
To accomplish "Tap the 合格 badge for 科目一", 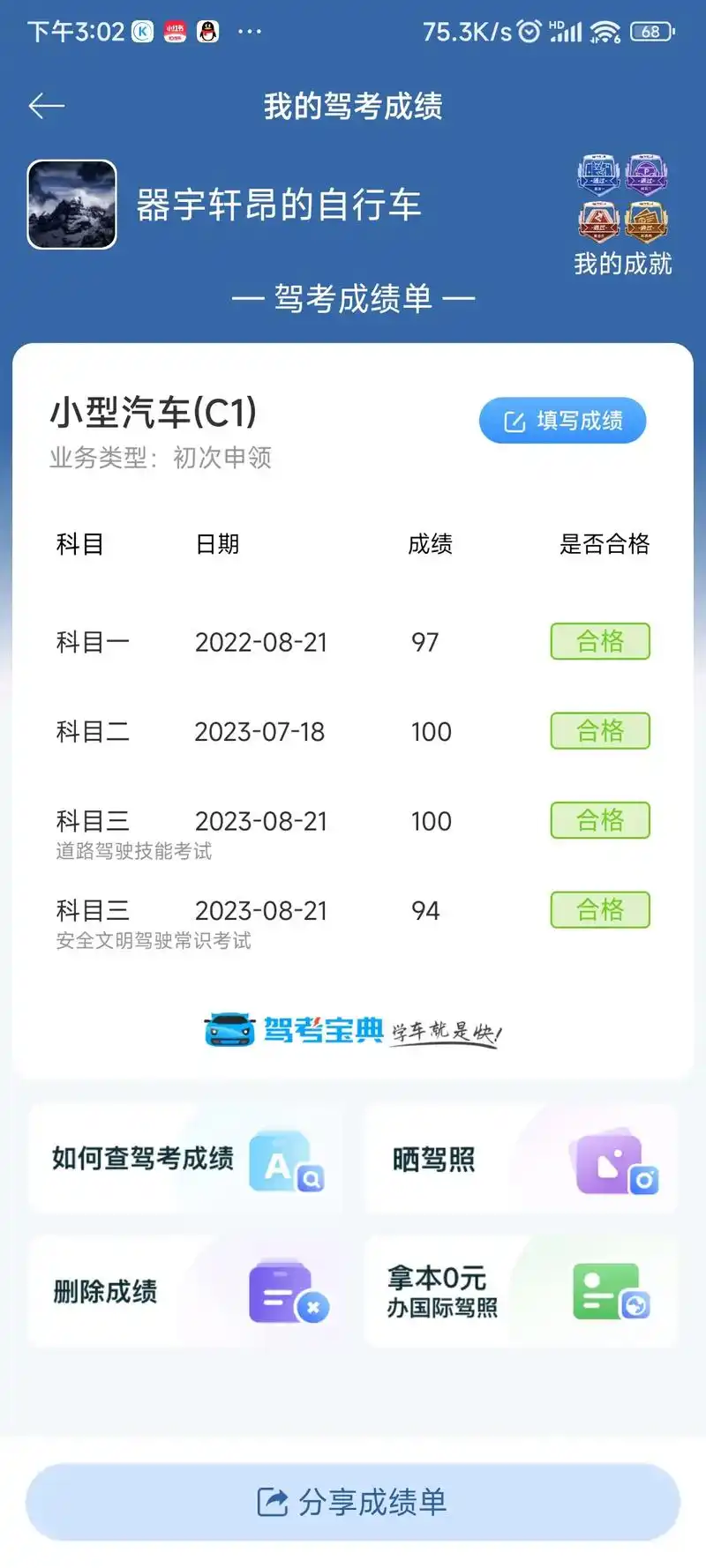I will coord(599,641).
